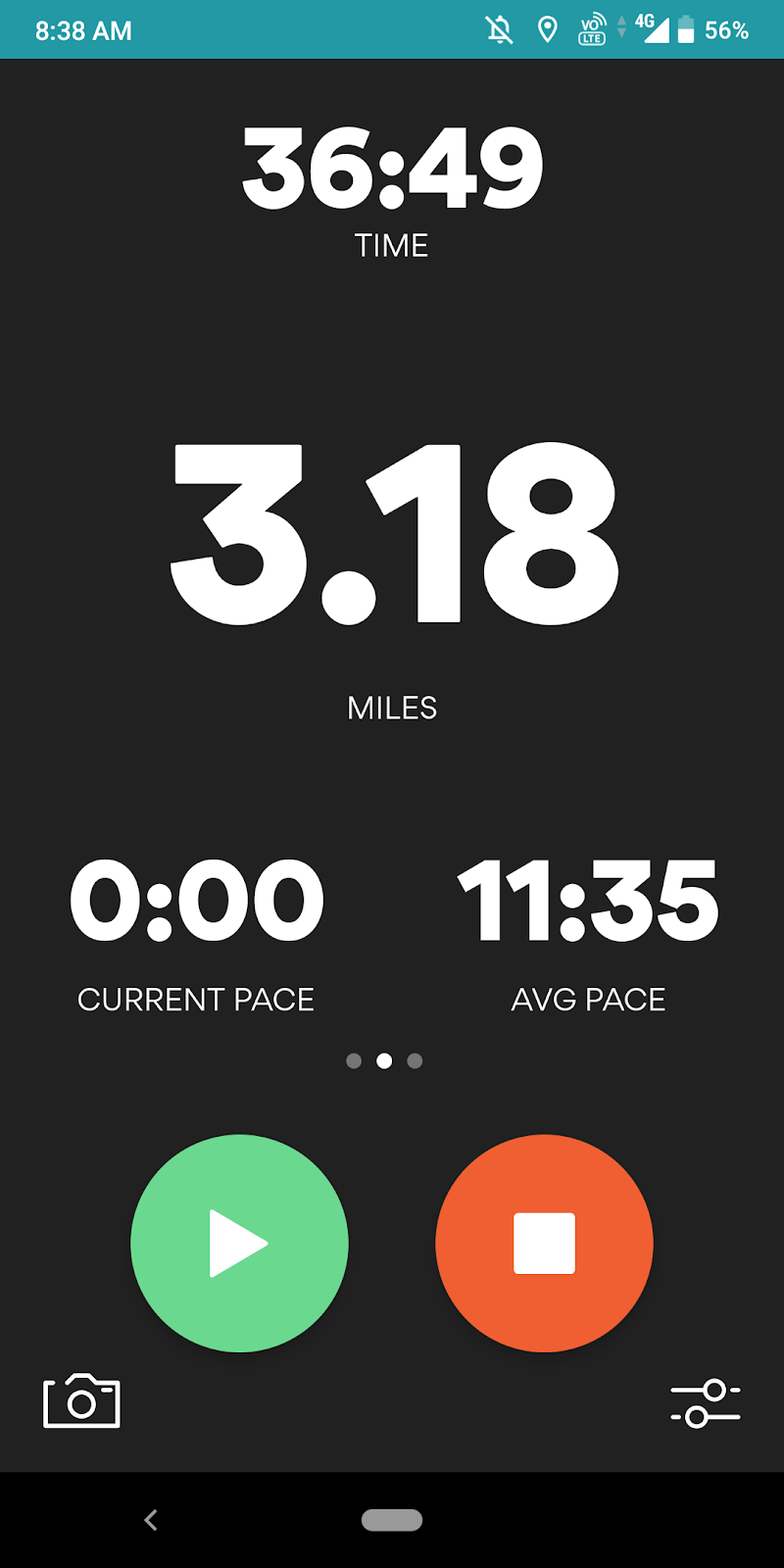This screenshot has height=1568, width=784.
Task: Open the run settings sliders icon
Action: (705, 1403)
